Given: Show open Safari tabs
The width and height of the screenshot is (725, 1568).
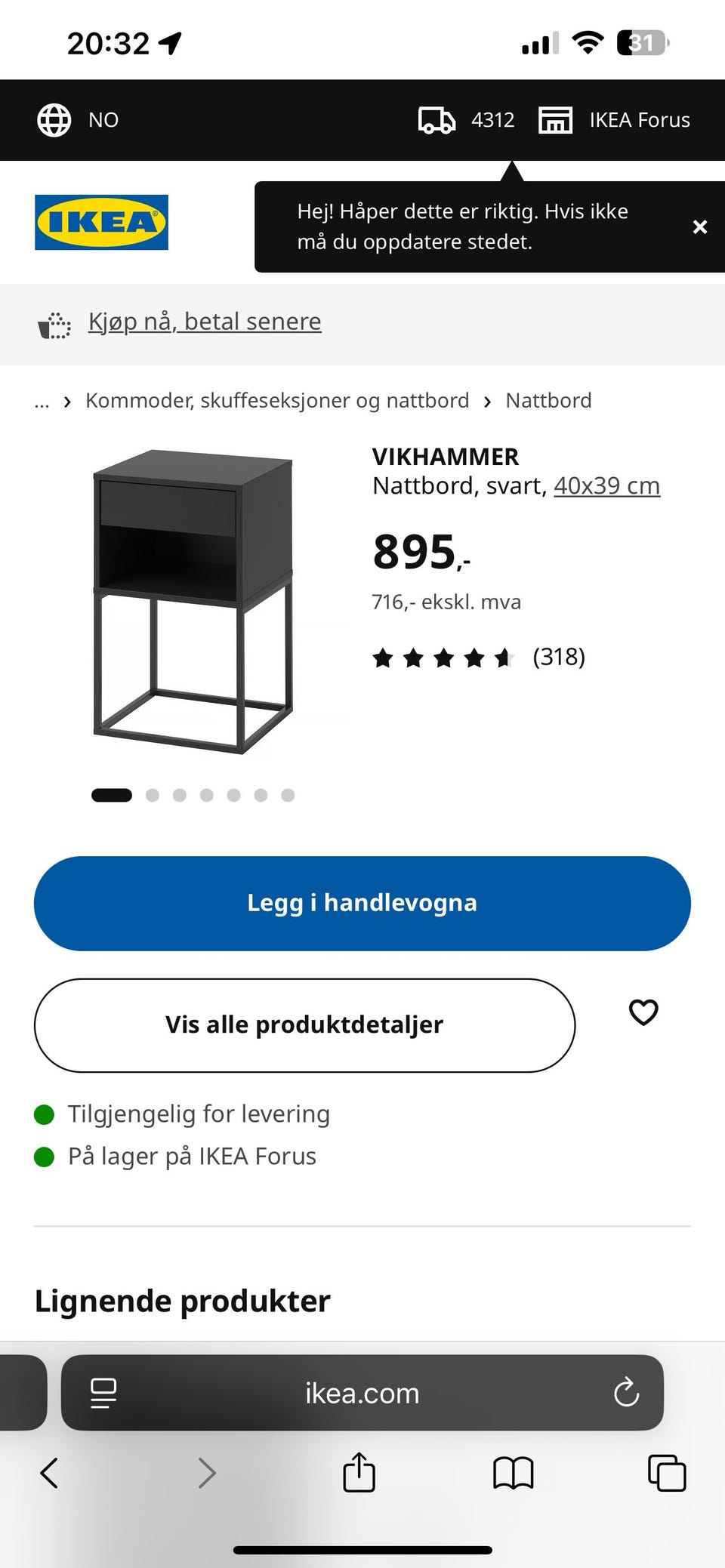Looking at the screenshot, I should point(667,1473).
